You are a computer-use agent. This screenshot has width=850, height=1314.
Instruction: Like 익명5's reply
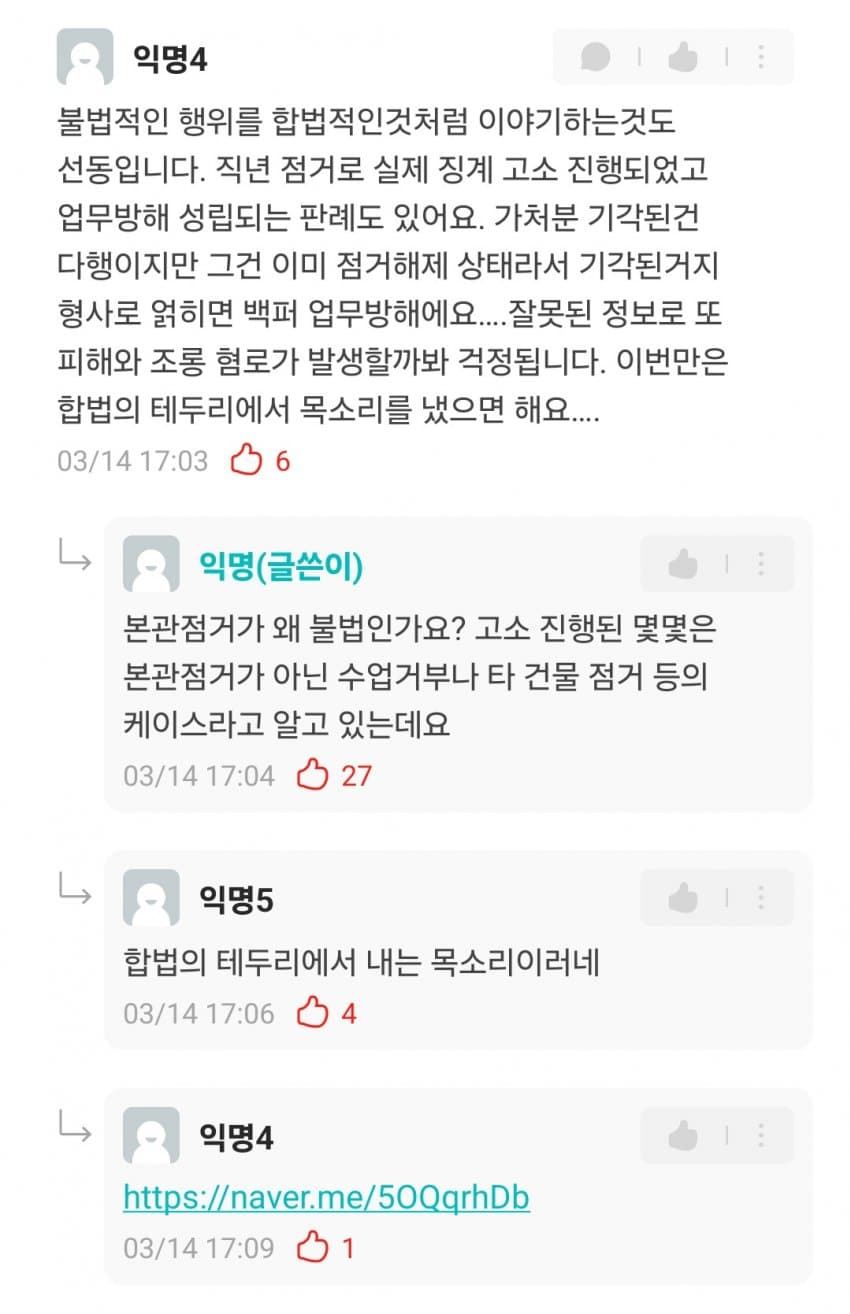[x=683, y=898]
